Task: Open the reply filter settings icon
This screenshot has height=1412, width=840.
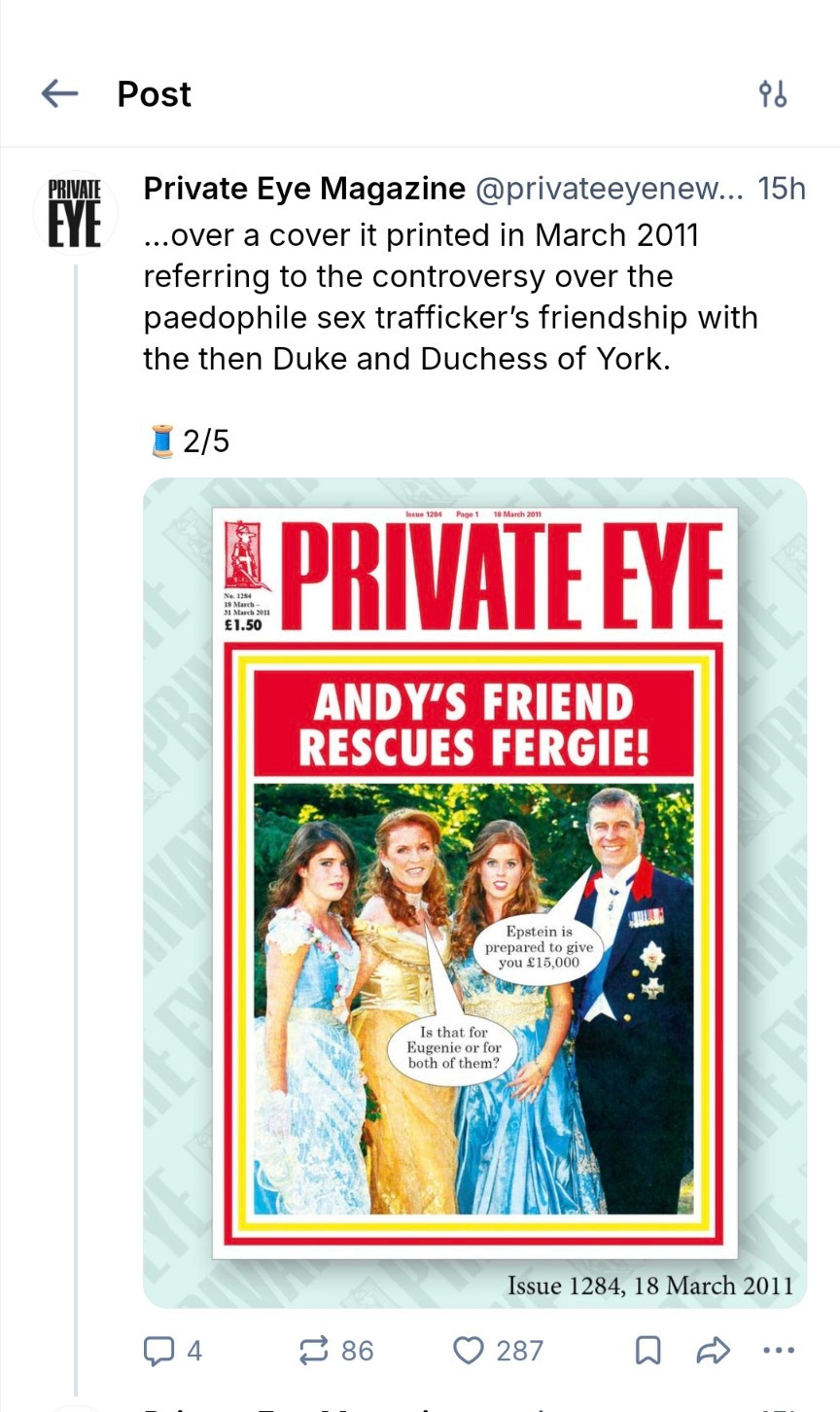Action: click(x=772, y=94)
